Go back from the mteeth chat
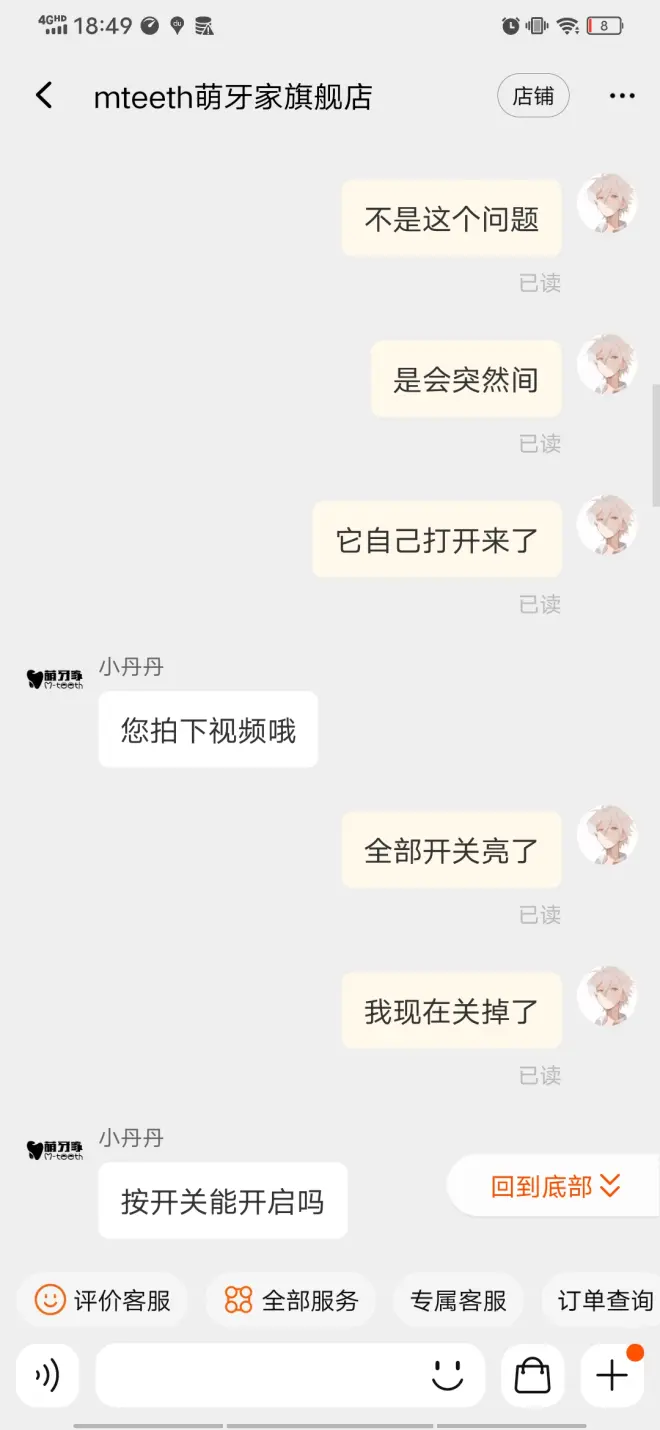This screenshot has height=1430, width=660. (x=44, y=96)
